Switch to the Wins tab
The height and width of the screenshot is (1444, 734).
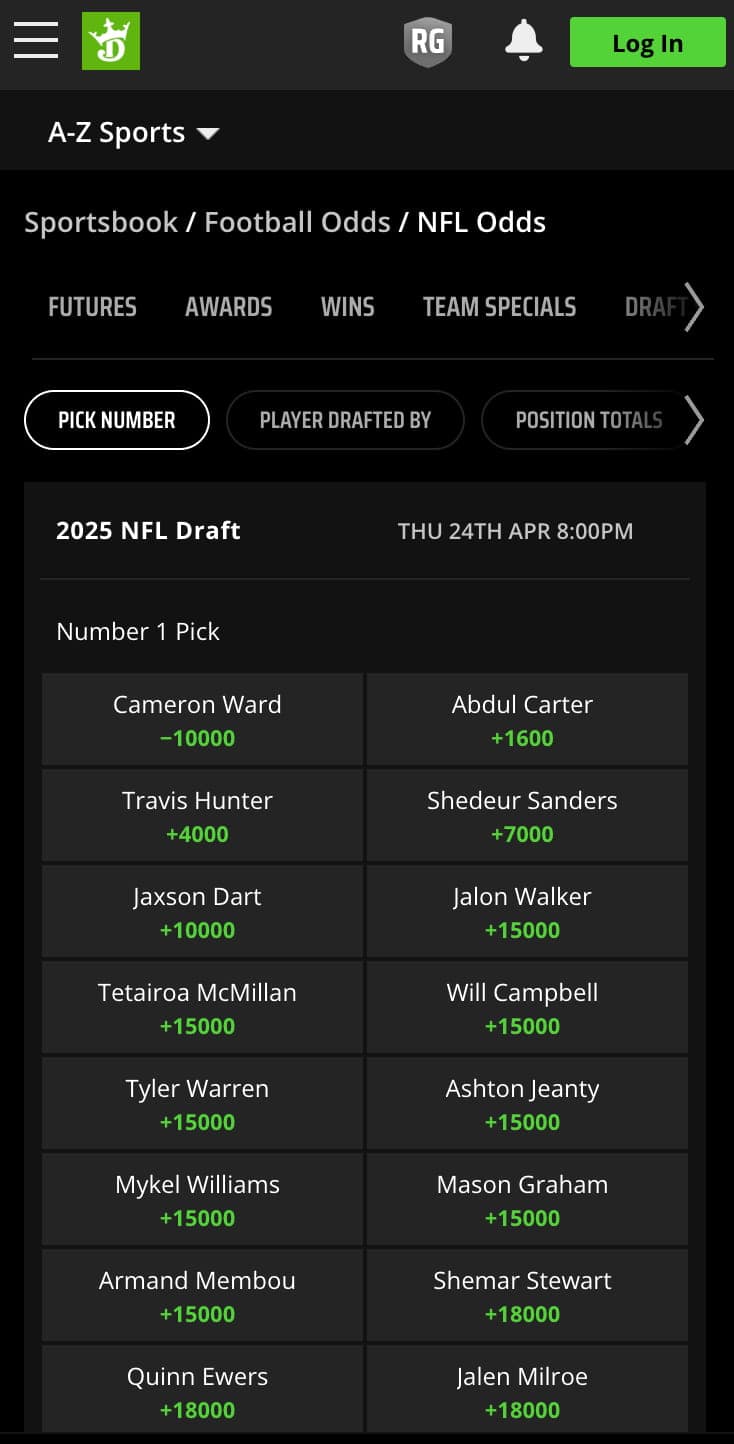tap(347, 307)
